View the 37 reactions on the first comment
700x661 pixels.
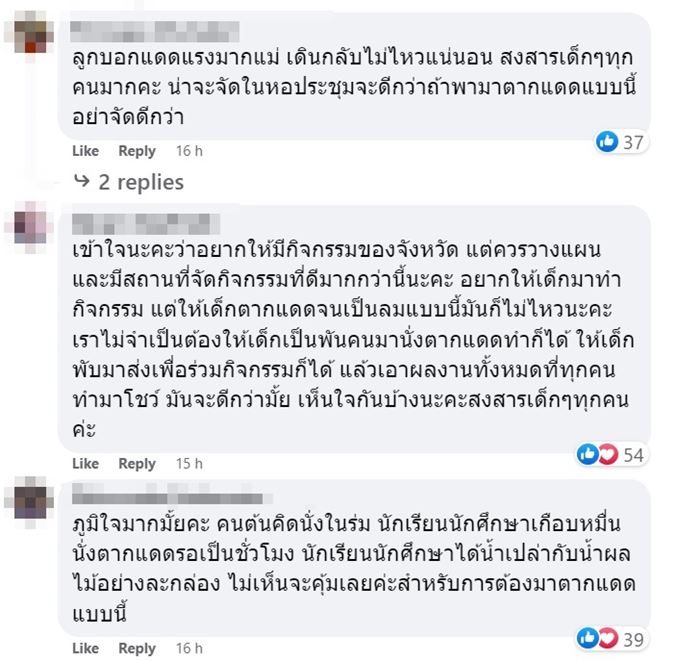[620, 142]
